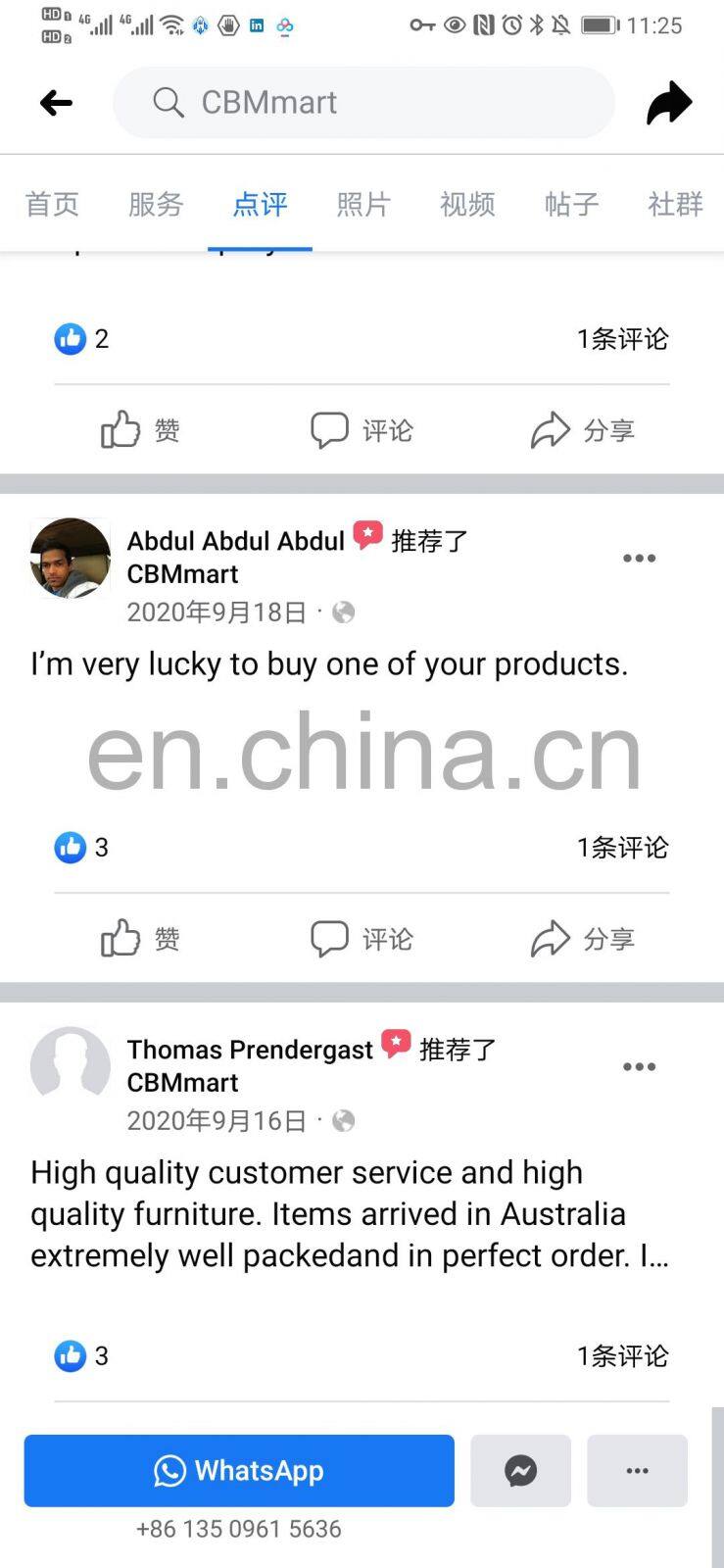Open Messenger chat with CBMmart
Image resolution: width=724 pixels, height=1568 pixels.
coord(520,1470)
